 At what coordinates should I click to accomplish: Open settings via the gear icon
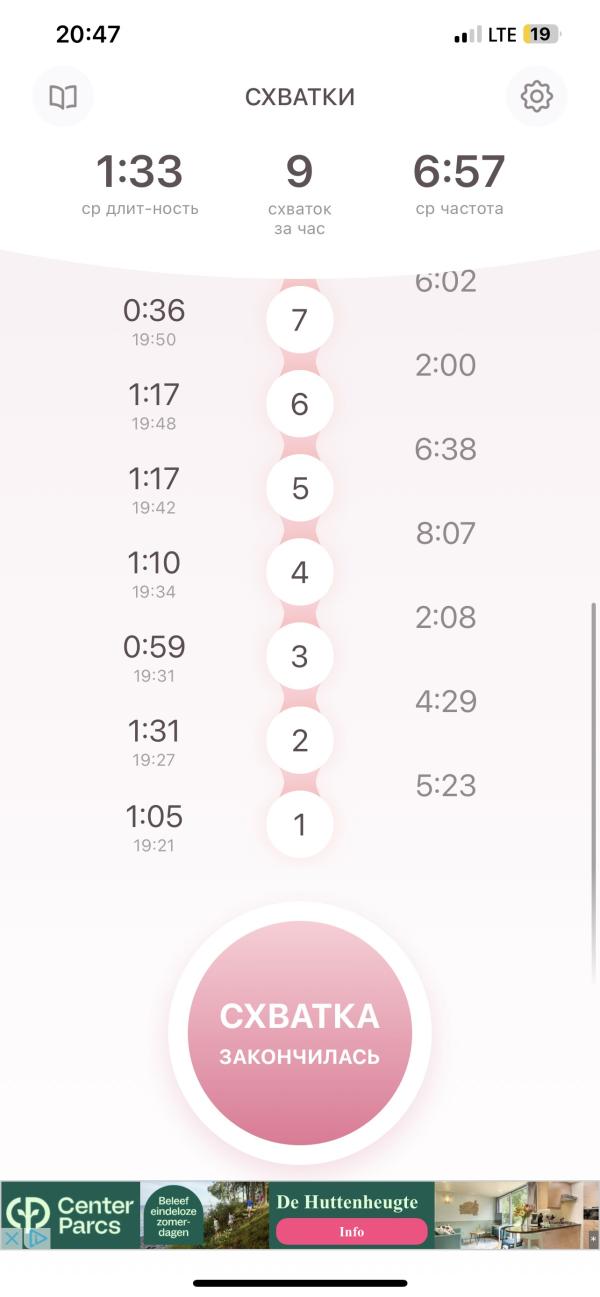[537, 97]
